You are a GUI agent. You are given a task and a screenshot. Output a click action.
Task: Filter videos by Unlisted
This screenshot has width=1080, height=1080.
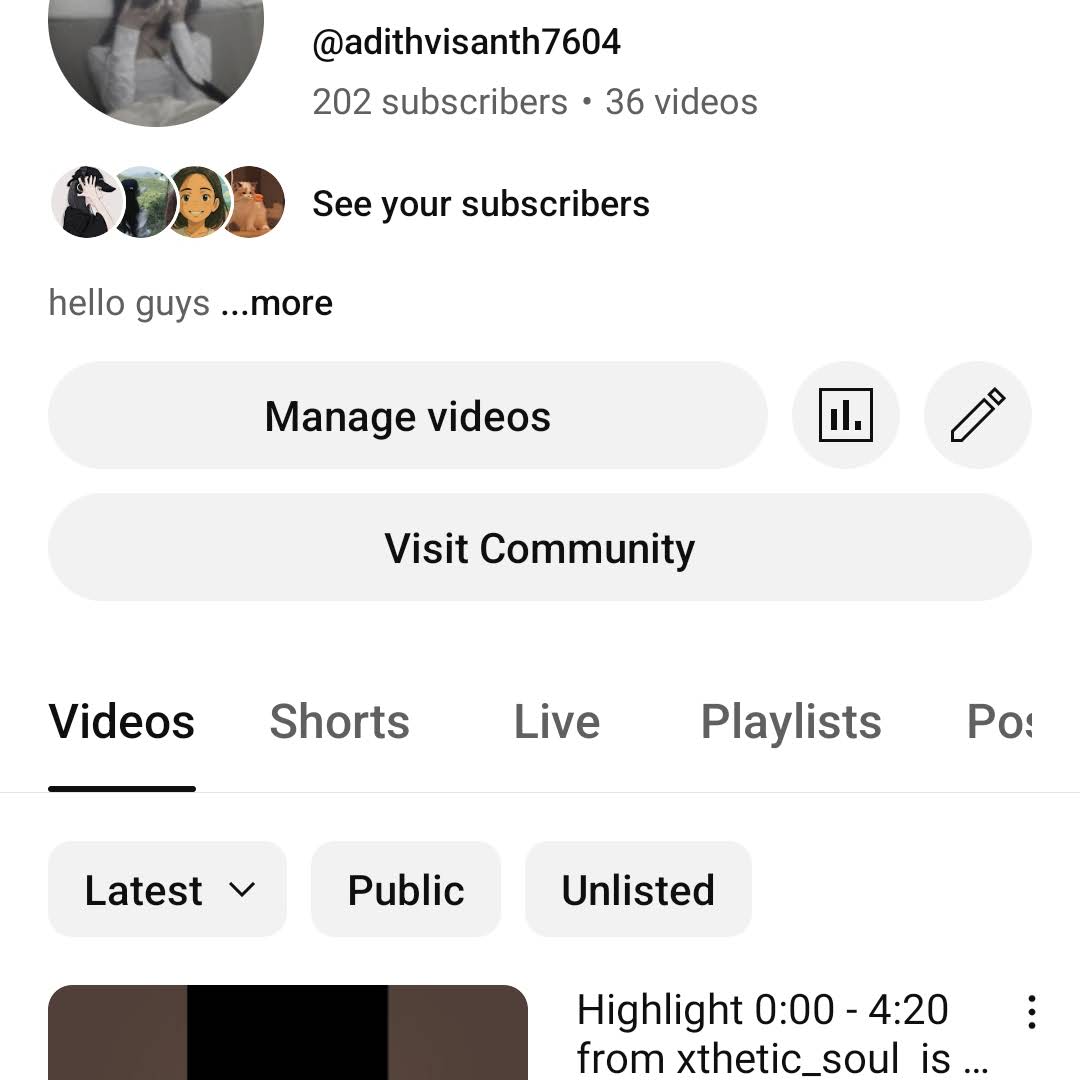click(638, 890)
